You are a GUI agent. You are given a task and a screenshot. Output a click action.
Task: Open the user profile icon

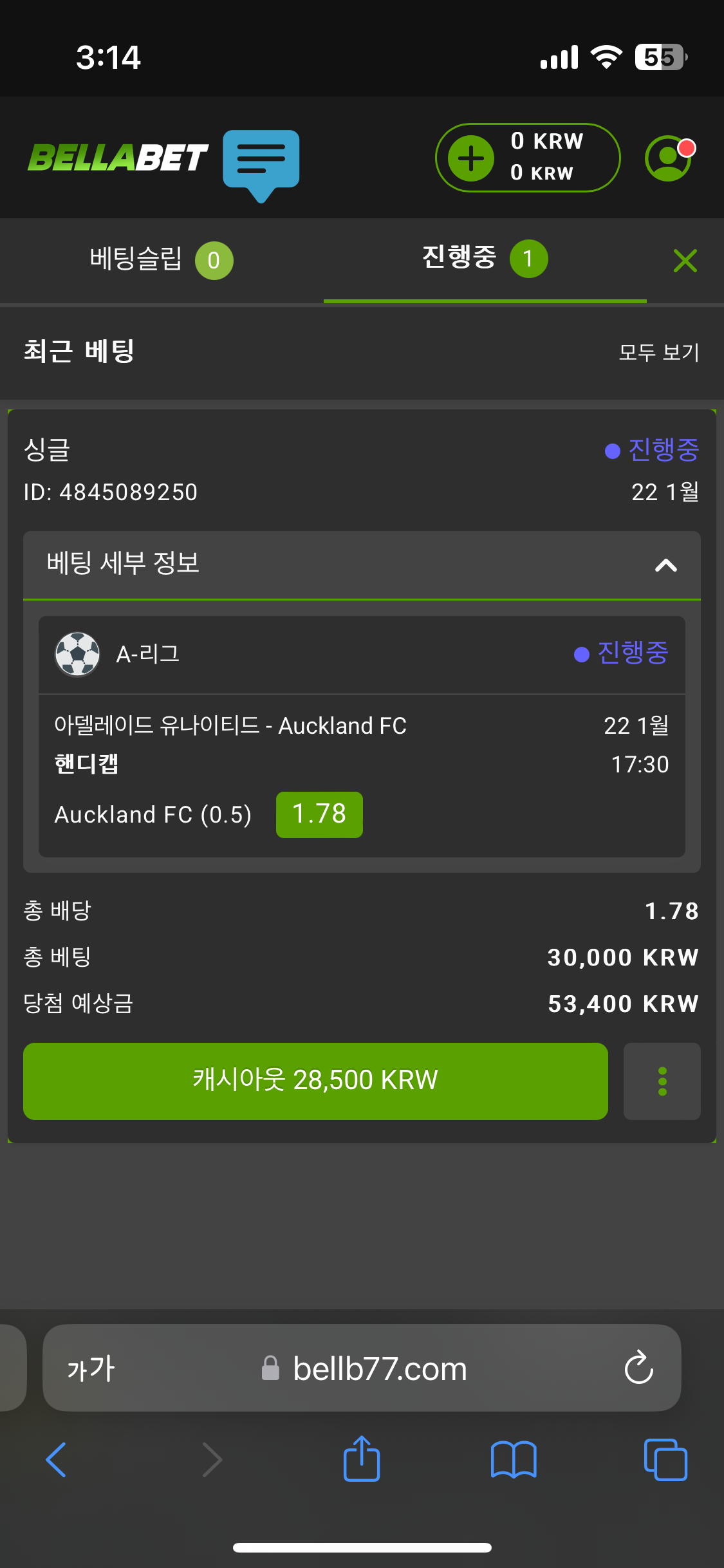[668, 158]
